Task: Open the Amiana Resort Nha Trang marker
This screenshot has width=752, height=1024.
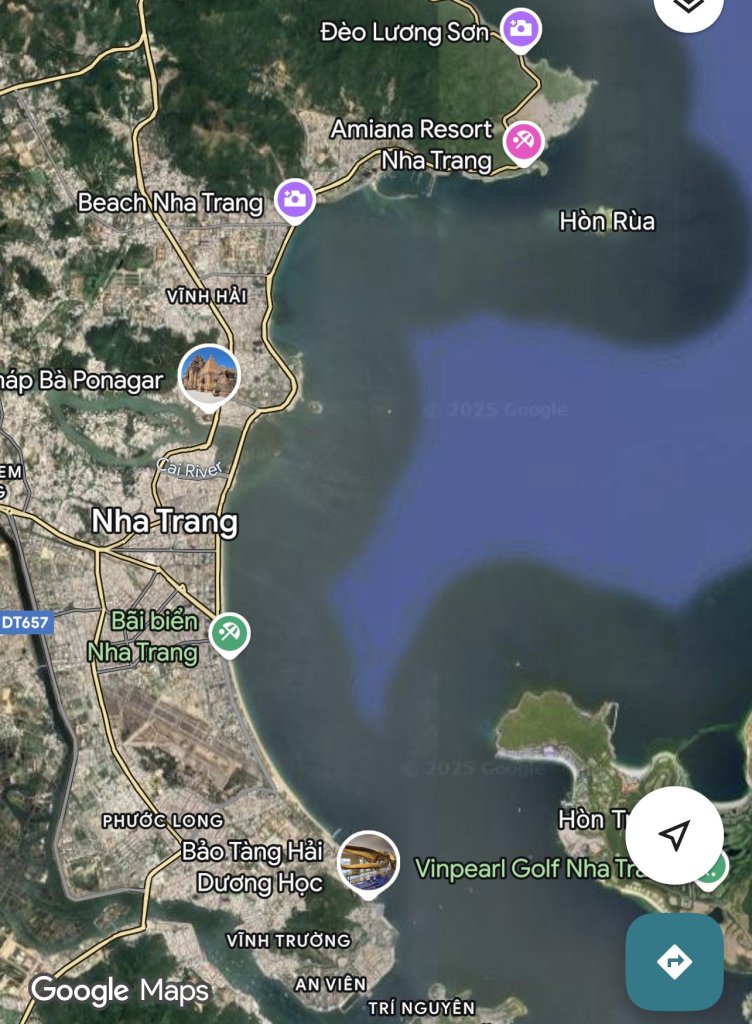Action: 522,141
